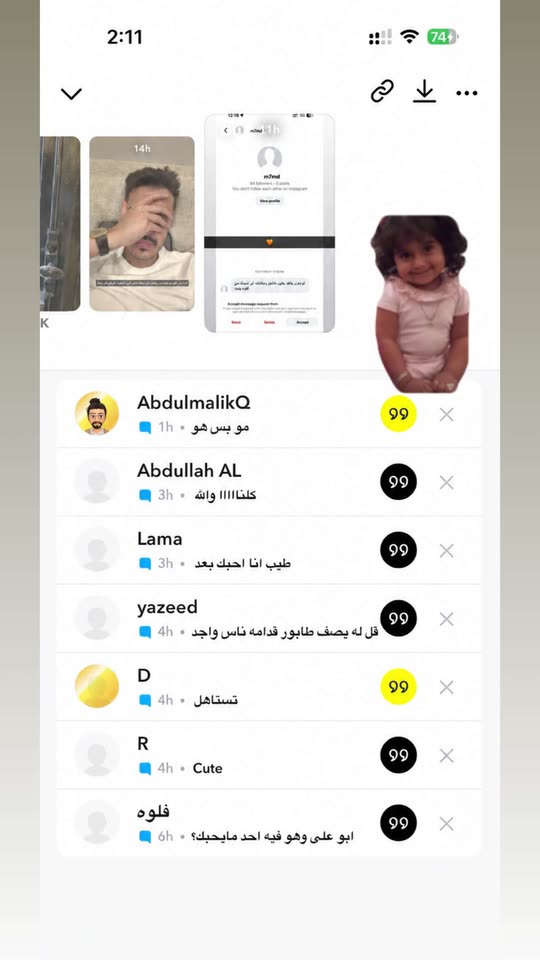Remove فلوه's reply with the X
540x960 pixels.
(x=446, y=823)
